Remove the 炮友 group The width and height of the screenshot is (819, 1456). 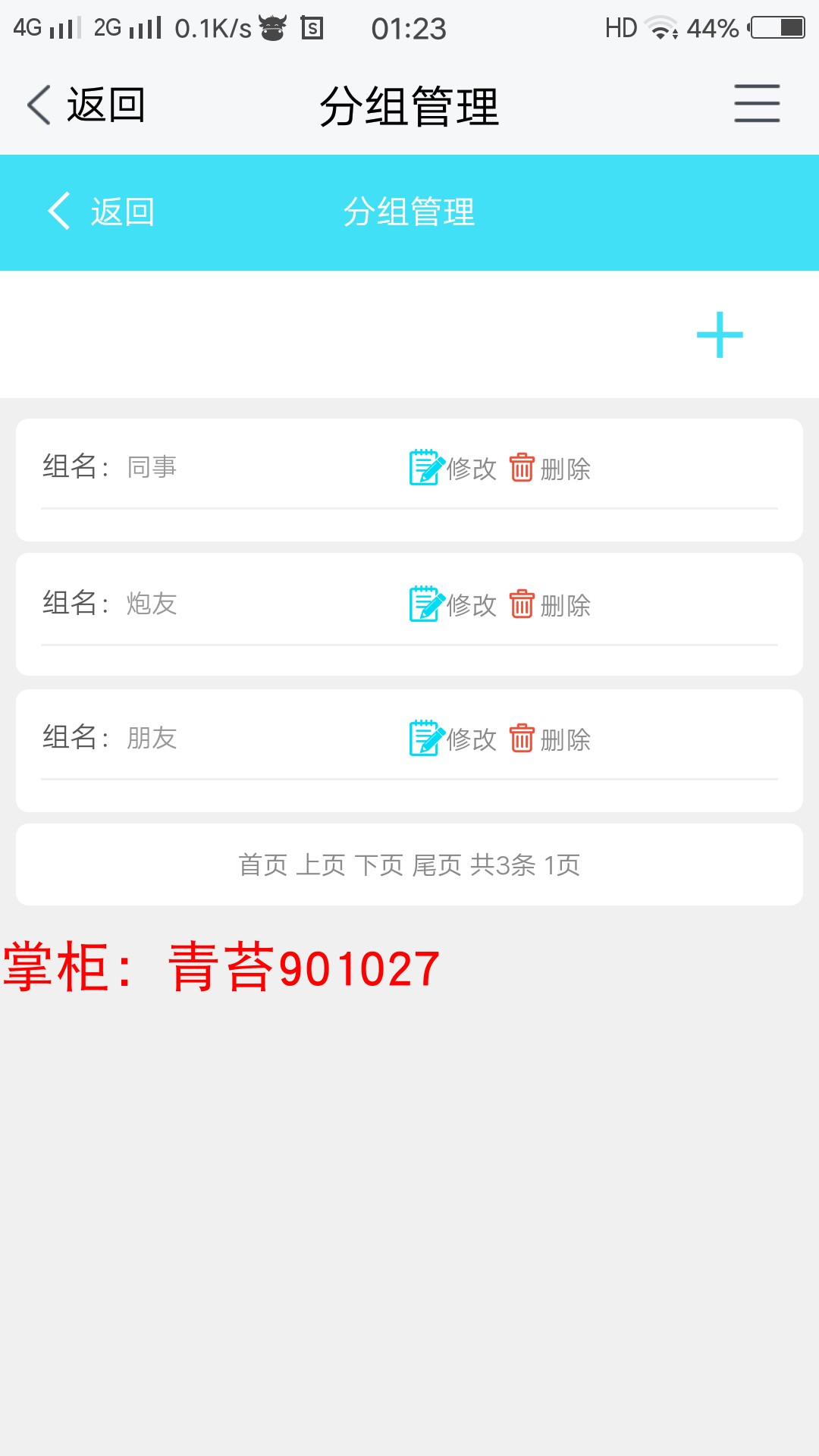pos(551,604)
